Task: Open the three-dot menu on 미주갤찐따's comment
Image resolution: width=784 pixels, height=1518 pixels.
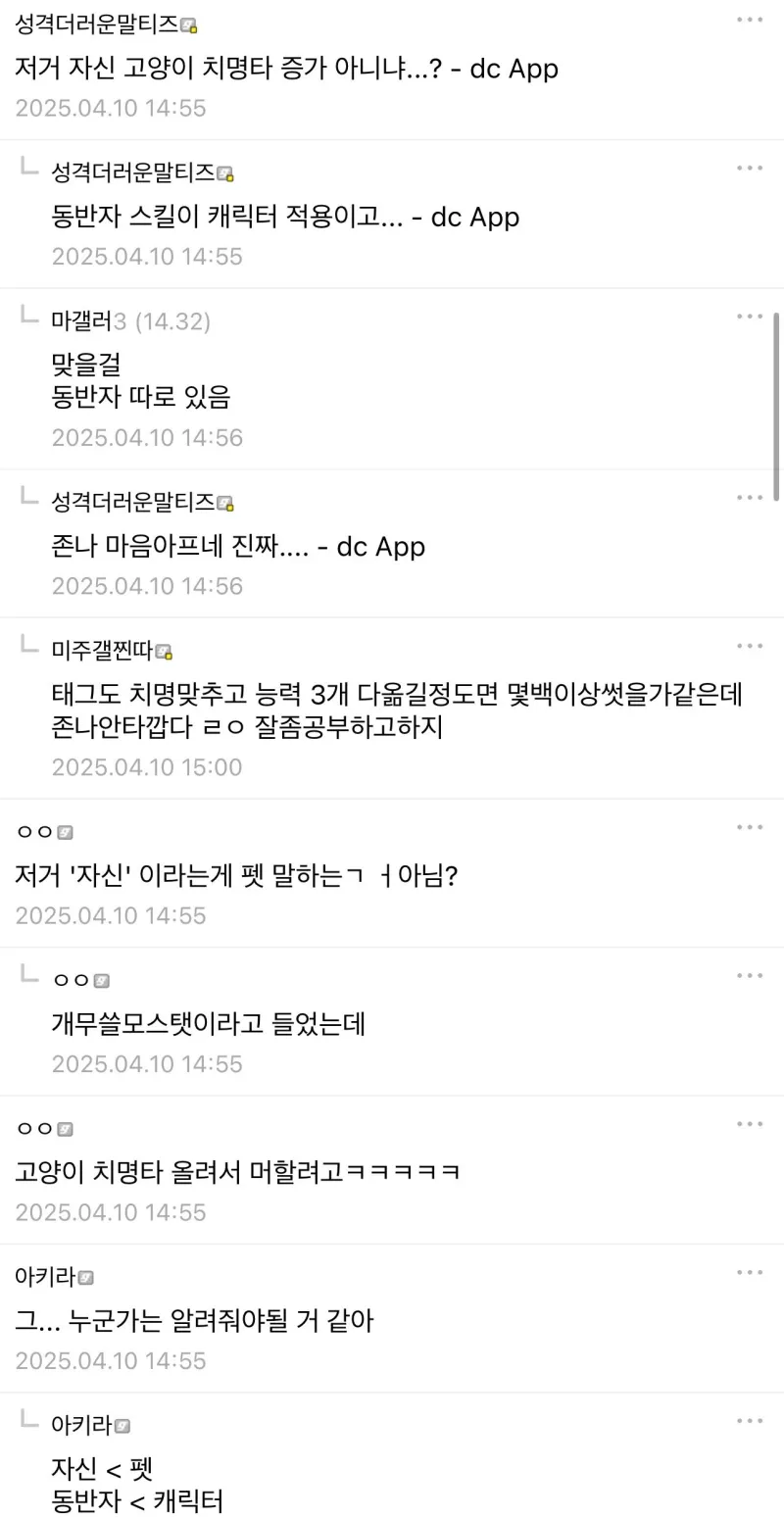Action: pyautogui.click(x=750, y=645)
